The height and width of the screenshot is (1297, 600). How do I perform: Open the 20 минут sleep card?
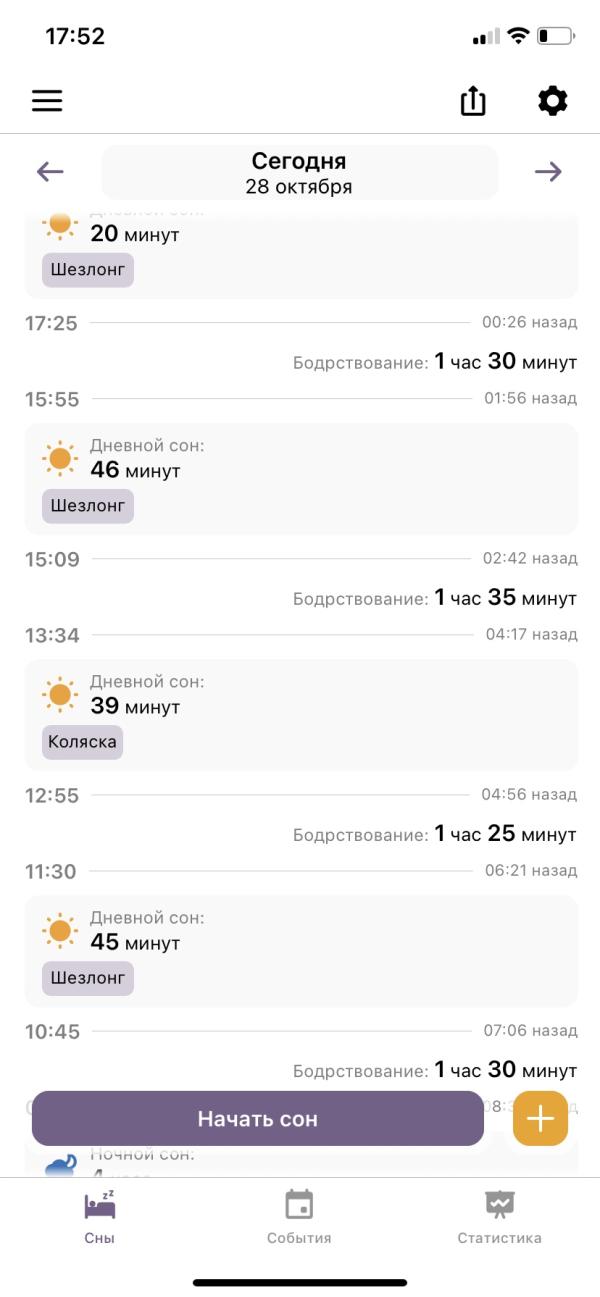[x=301, y=254]
